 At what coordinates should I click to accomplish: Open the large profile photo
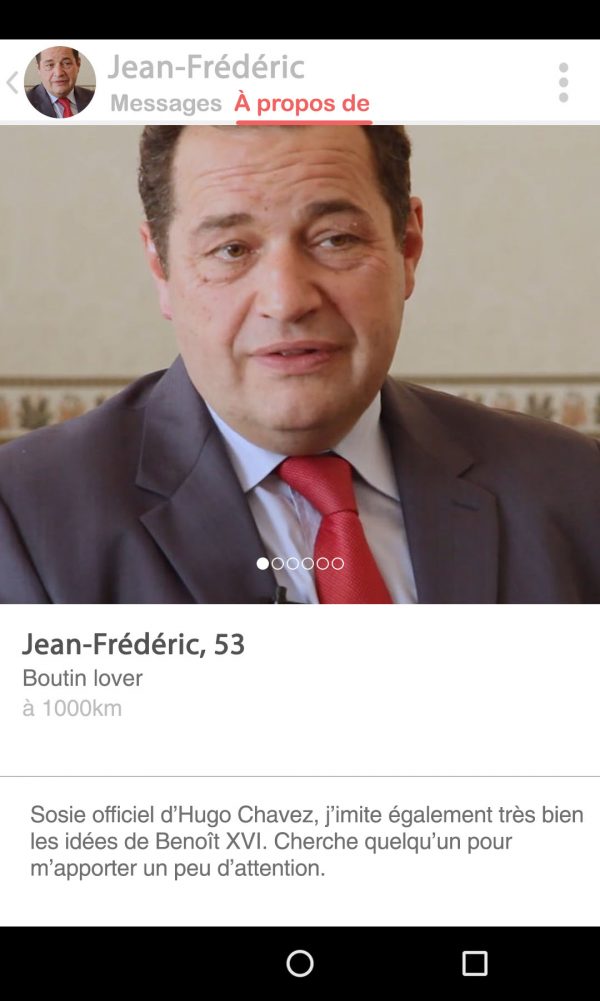pyautogui.click(x=300, y=340)
